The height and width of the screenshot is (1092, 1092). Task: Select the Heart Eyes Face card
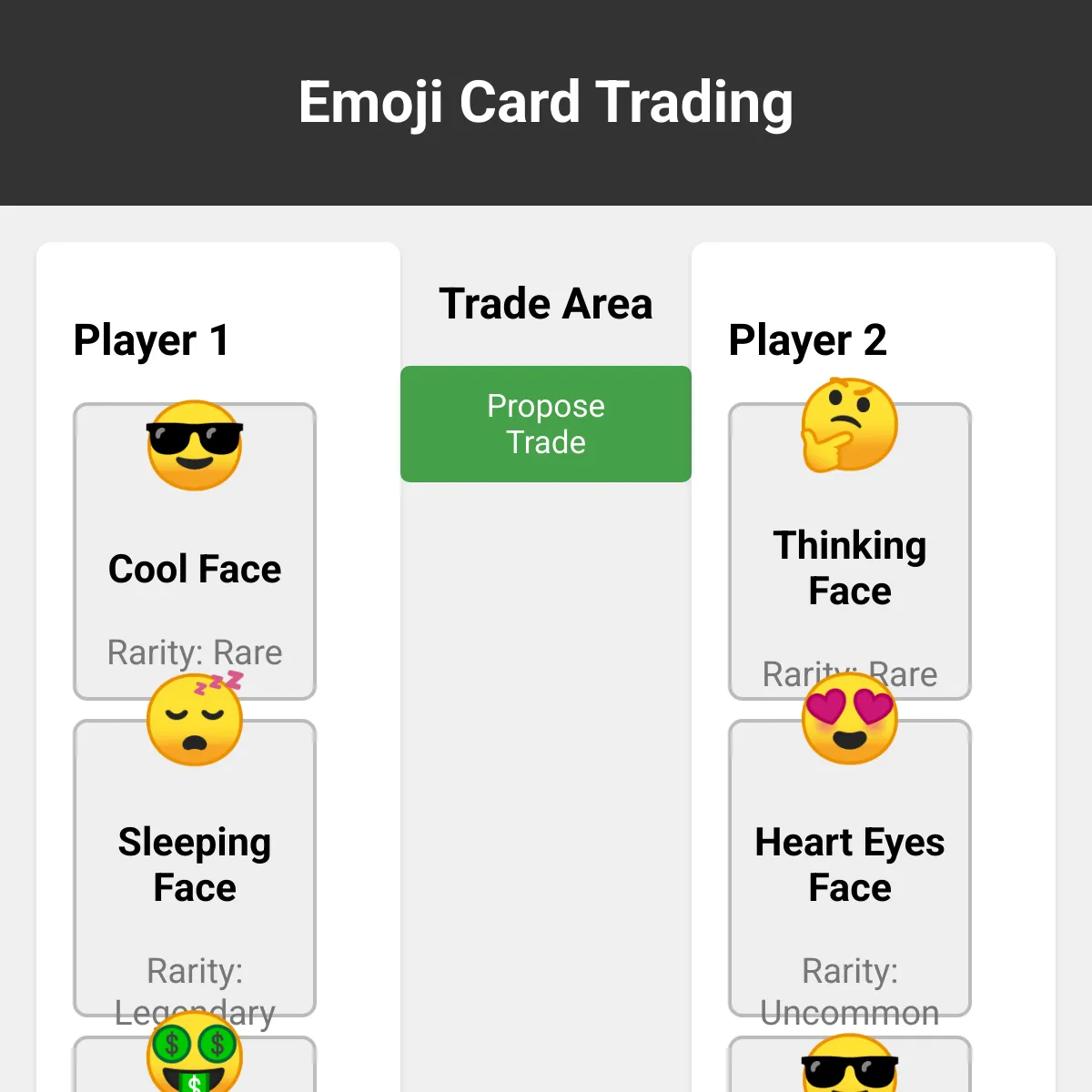point(850,868)
